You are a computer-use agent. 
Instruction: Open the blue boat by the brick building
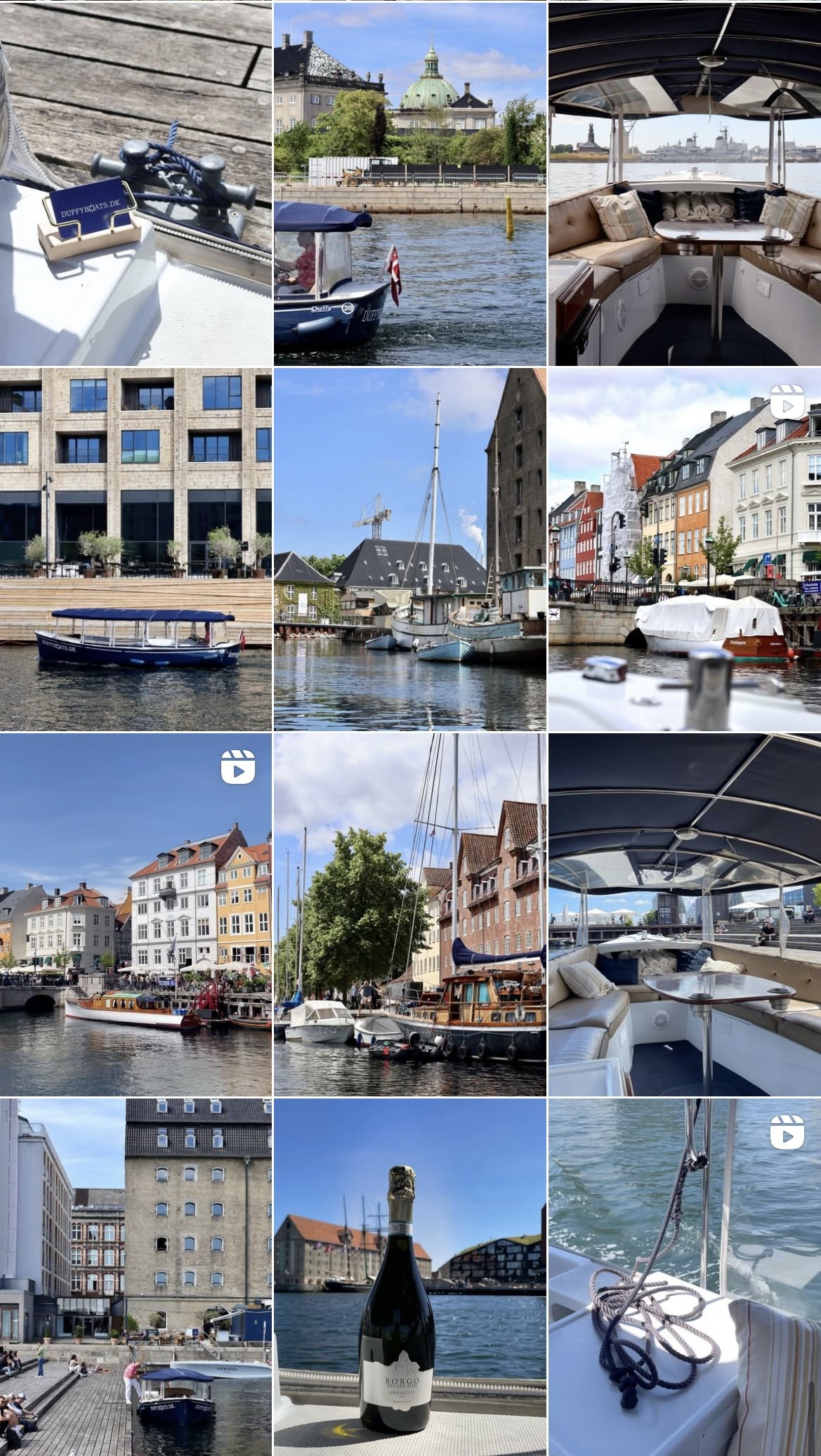(x=136, y=549)
